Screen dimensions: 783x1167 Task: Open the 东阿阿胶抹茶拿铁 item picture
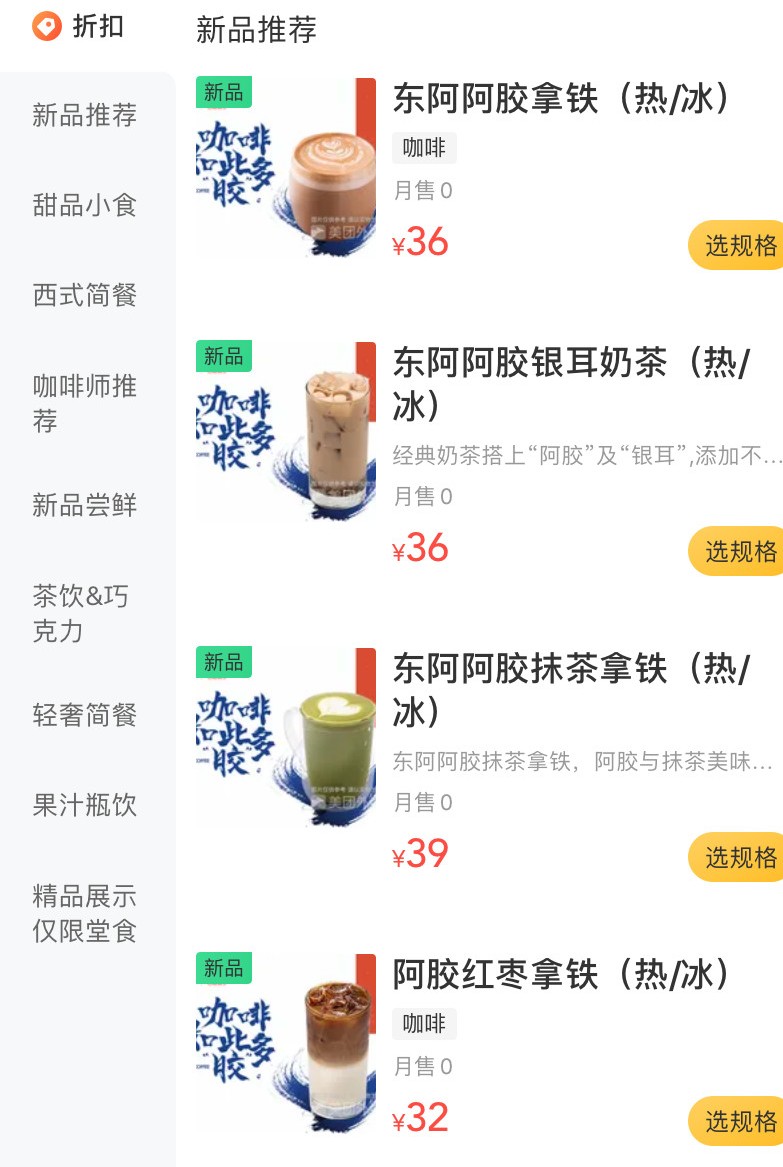coord(286,738)
